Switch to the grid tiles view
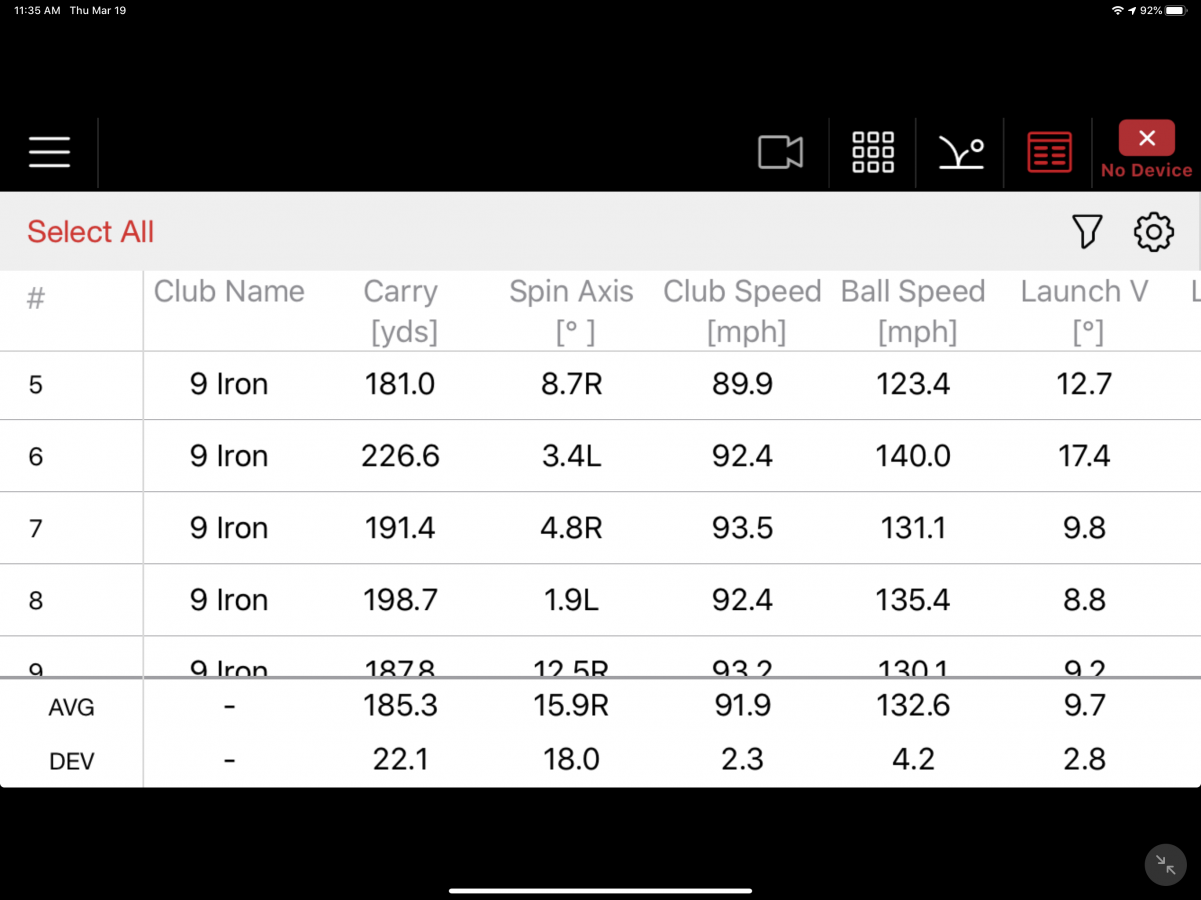The height and width of the screenshot is (900, 1201). click(x=873, y=152)
